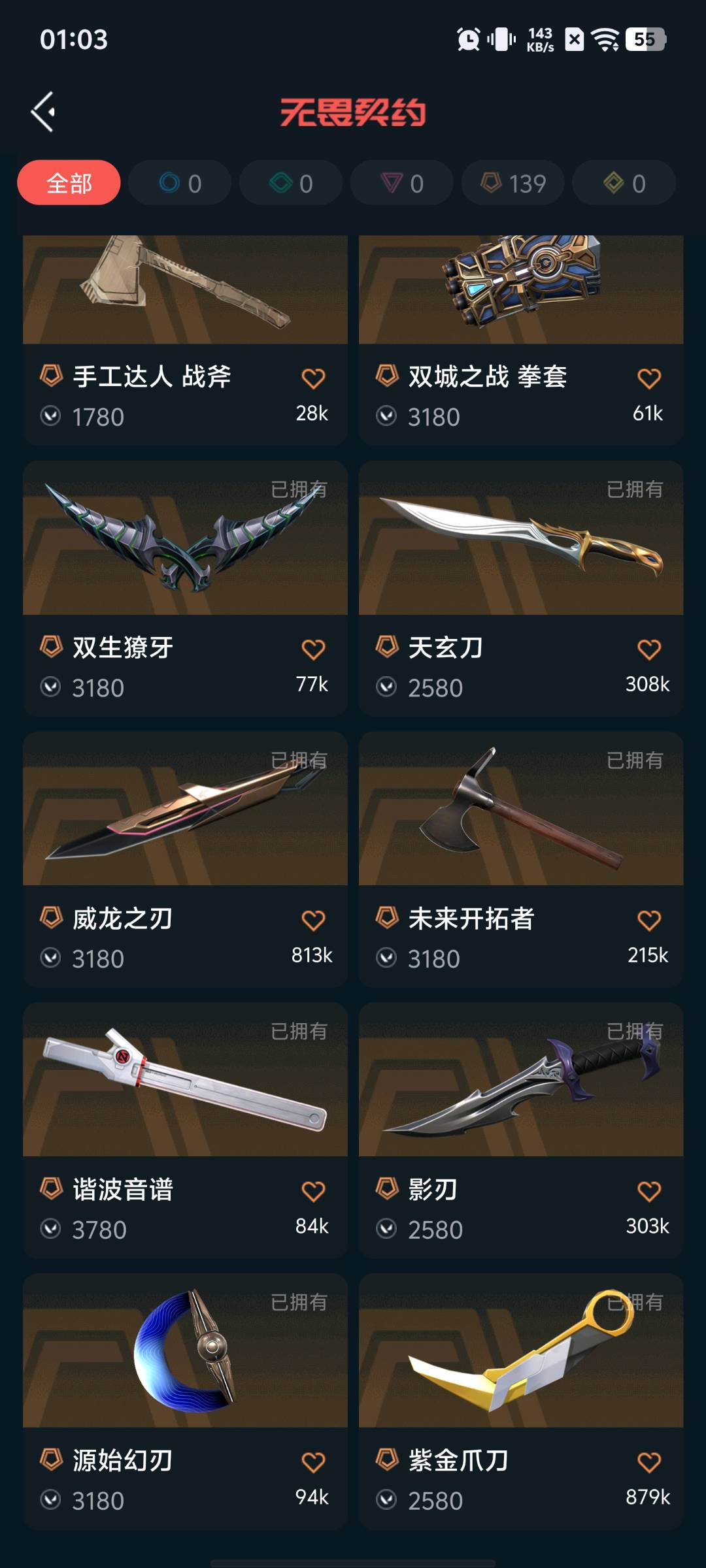Switch to the purple triangle tier filter

point(402,183)
